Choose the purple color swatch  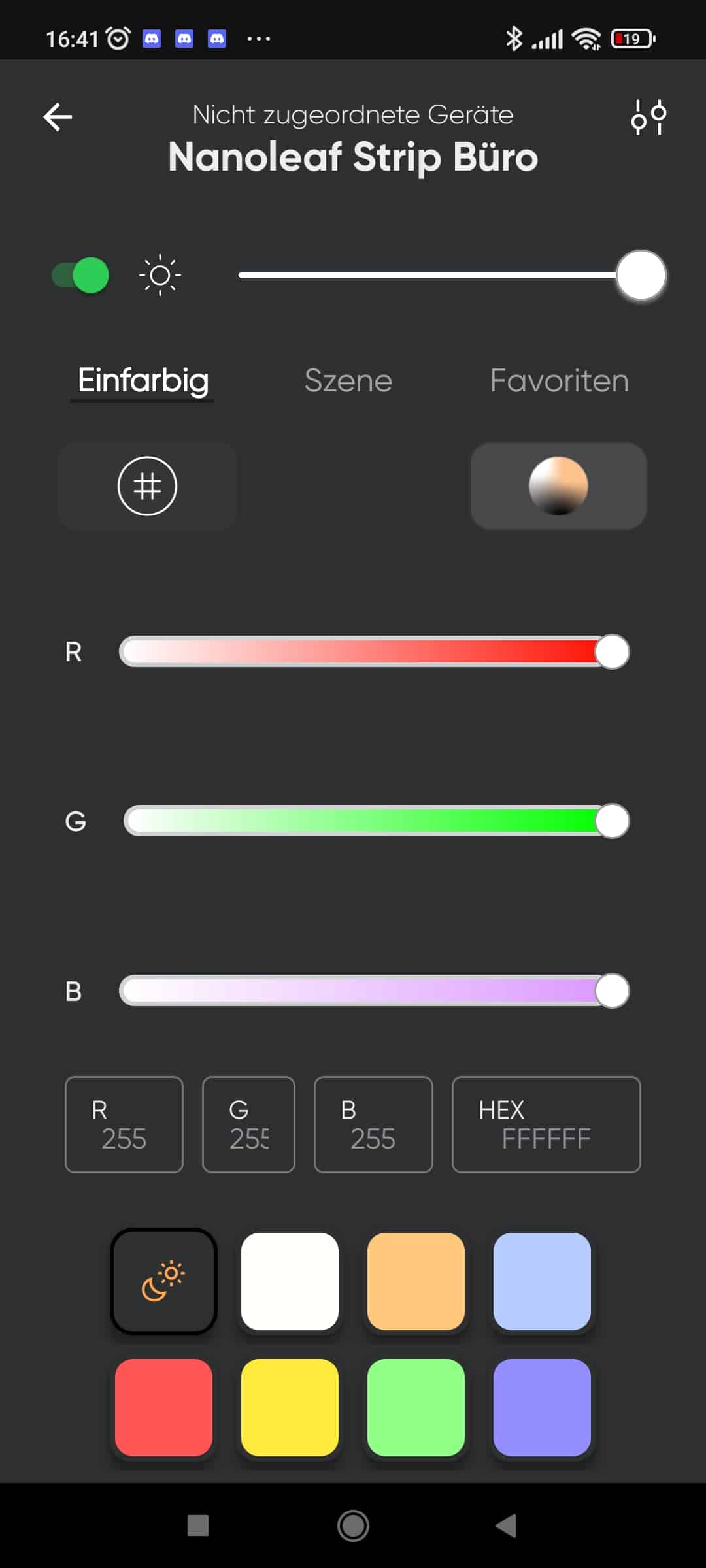tap(542, 1407)
